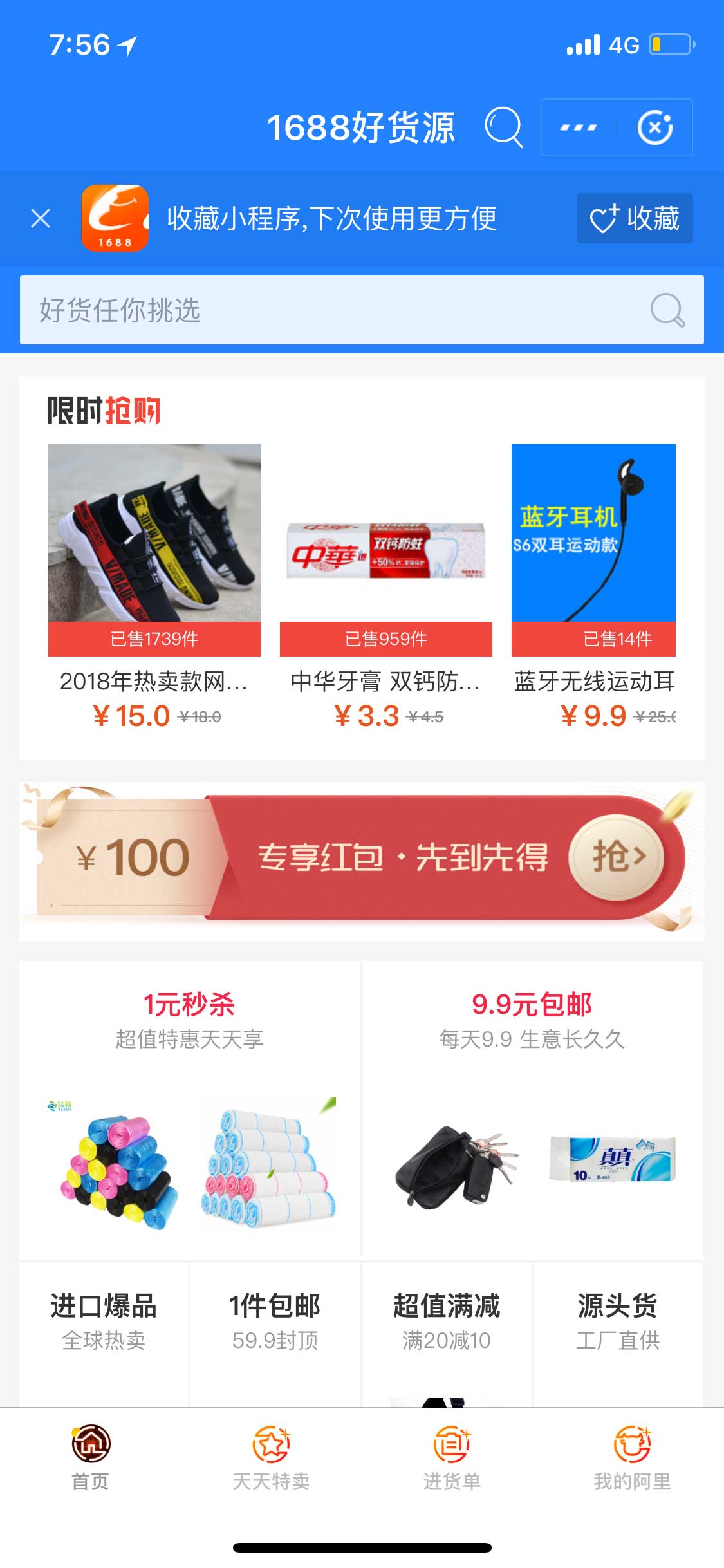
Task: Dismiss the 收藏小程序 favorite banner
Action: [41, 219]
